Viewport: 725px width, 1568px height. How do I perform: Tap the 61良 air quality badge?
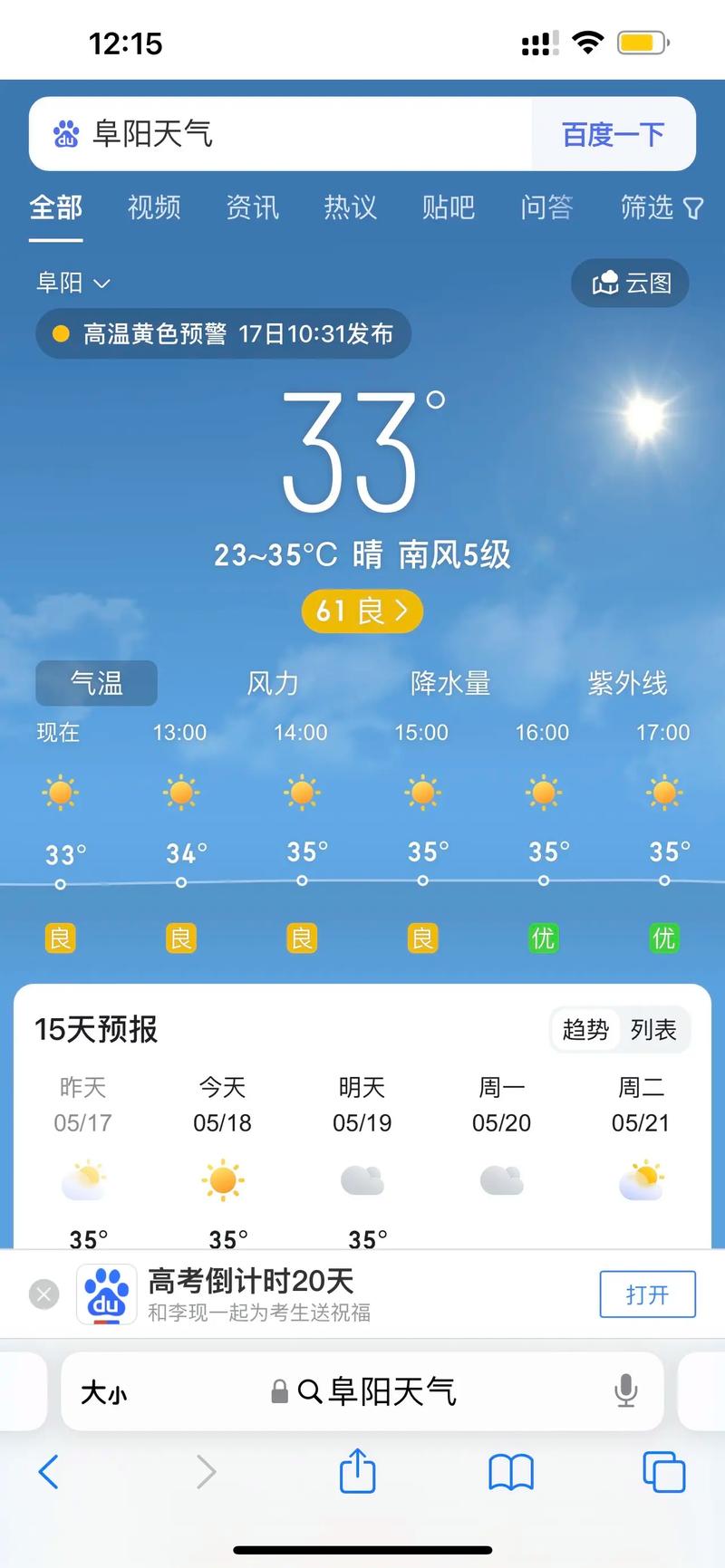click(x=362, y=611)
